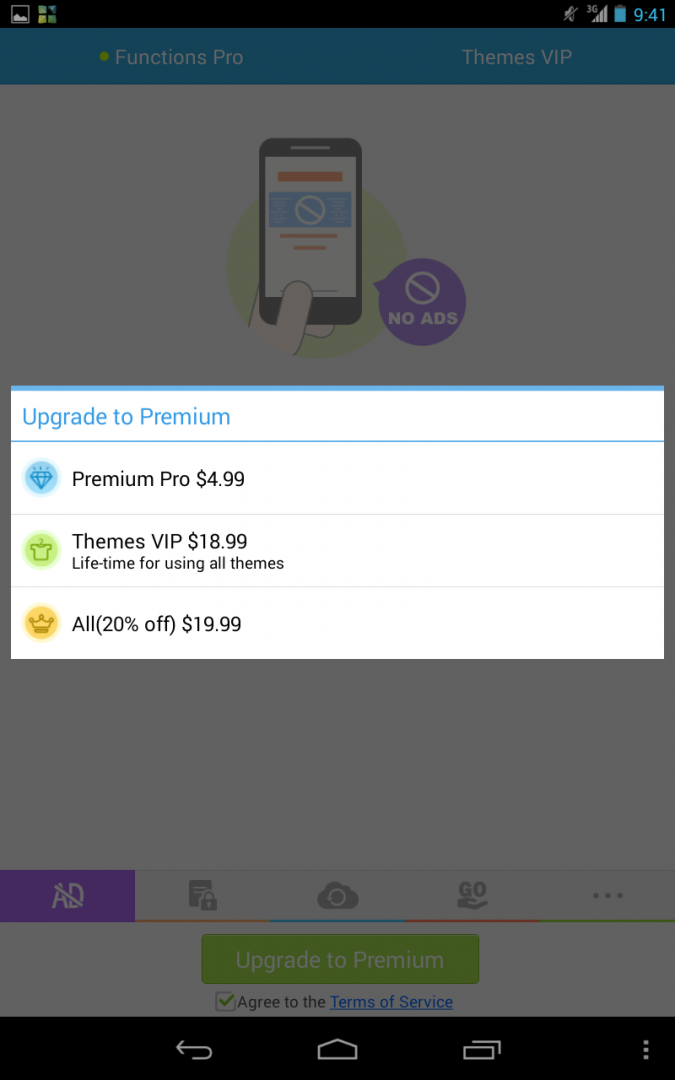The width and height of the screenshot is (675, 1080).
Task: Select the cloud backup feature icon
Action: pos(337,896)
